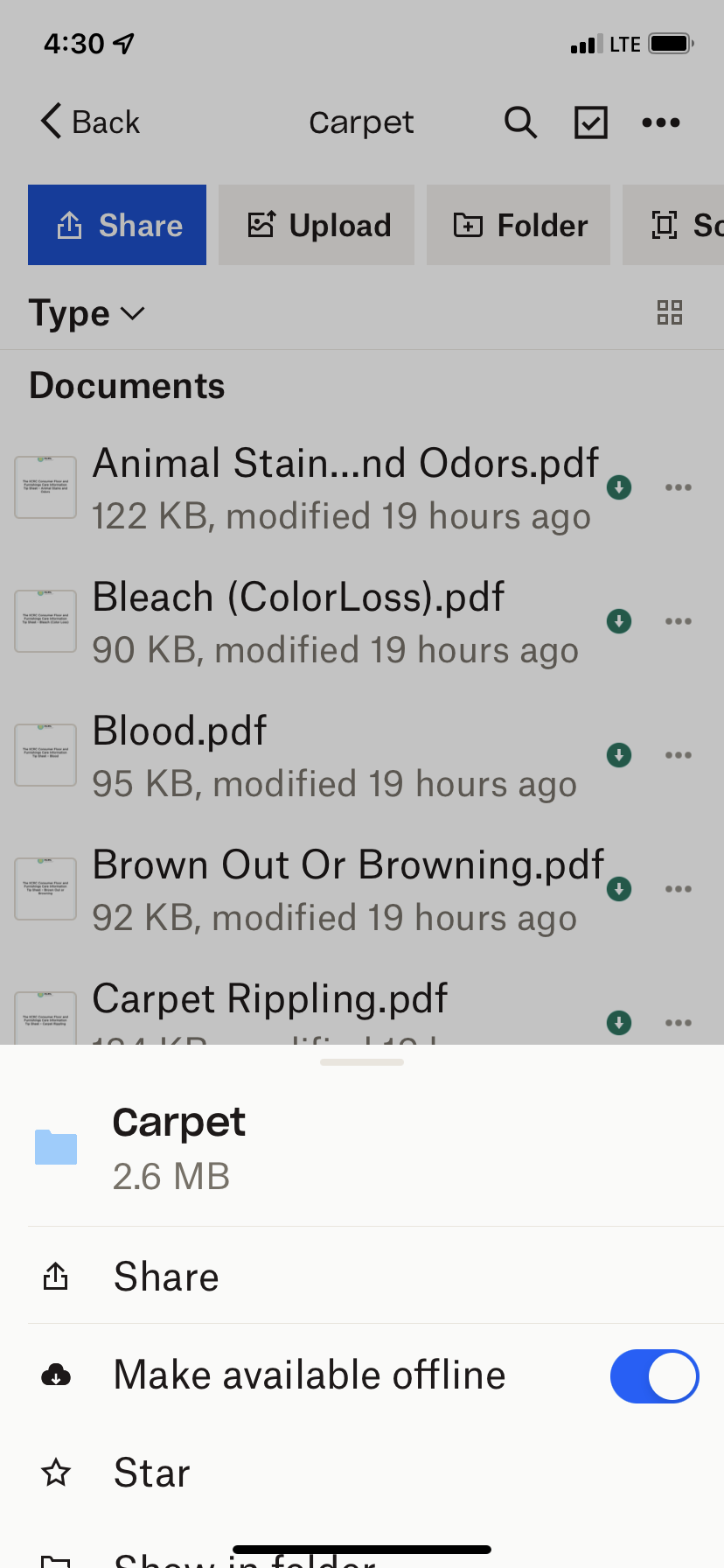This screenshot has width=724, height=1568.
Task: Open search in Carpet folder
Action: point(520,122)
